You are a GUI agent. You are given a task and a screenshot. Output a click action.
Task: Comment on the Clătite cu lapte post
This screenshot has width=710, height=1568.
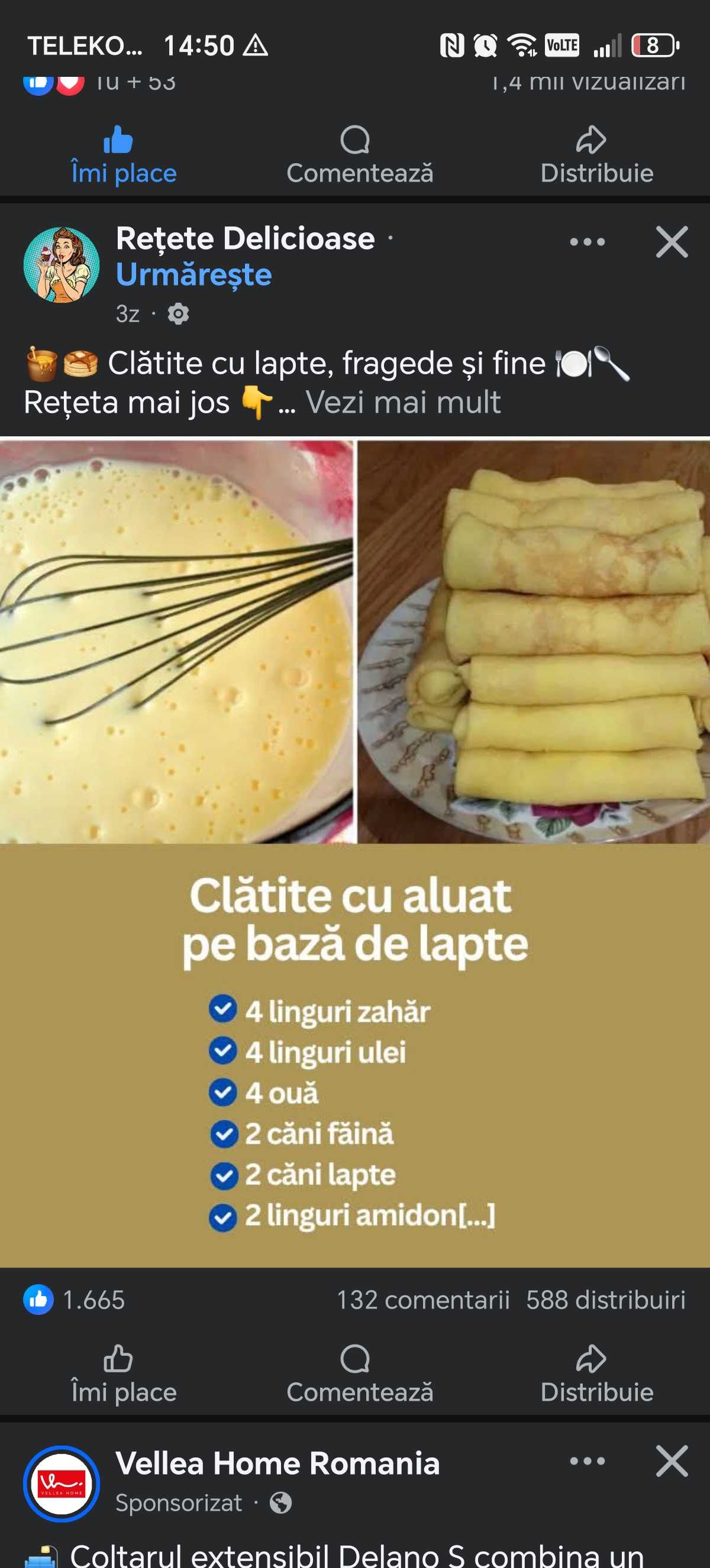pos(359,1375)
